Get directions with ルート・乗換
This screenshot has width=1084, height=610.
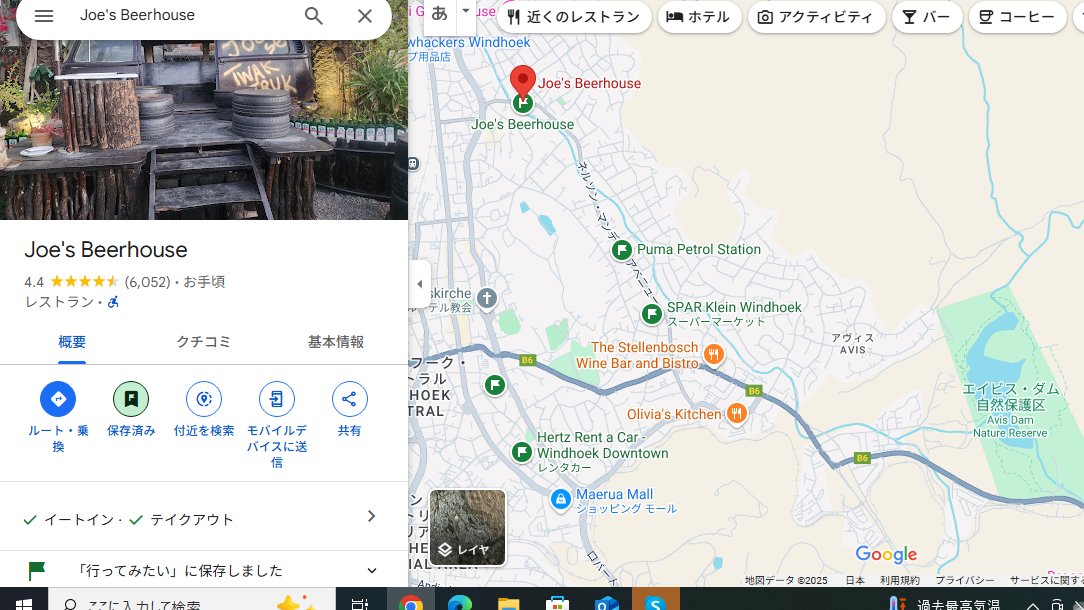58,399
